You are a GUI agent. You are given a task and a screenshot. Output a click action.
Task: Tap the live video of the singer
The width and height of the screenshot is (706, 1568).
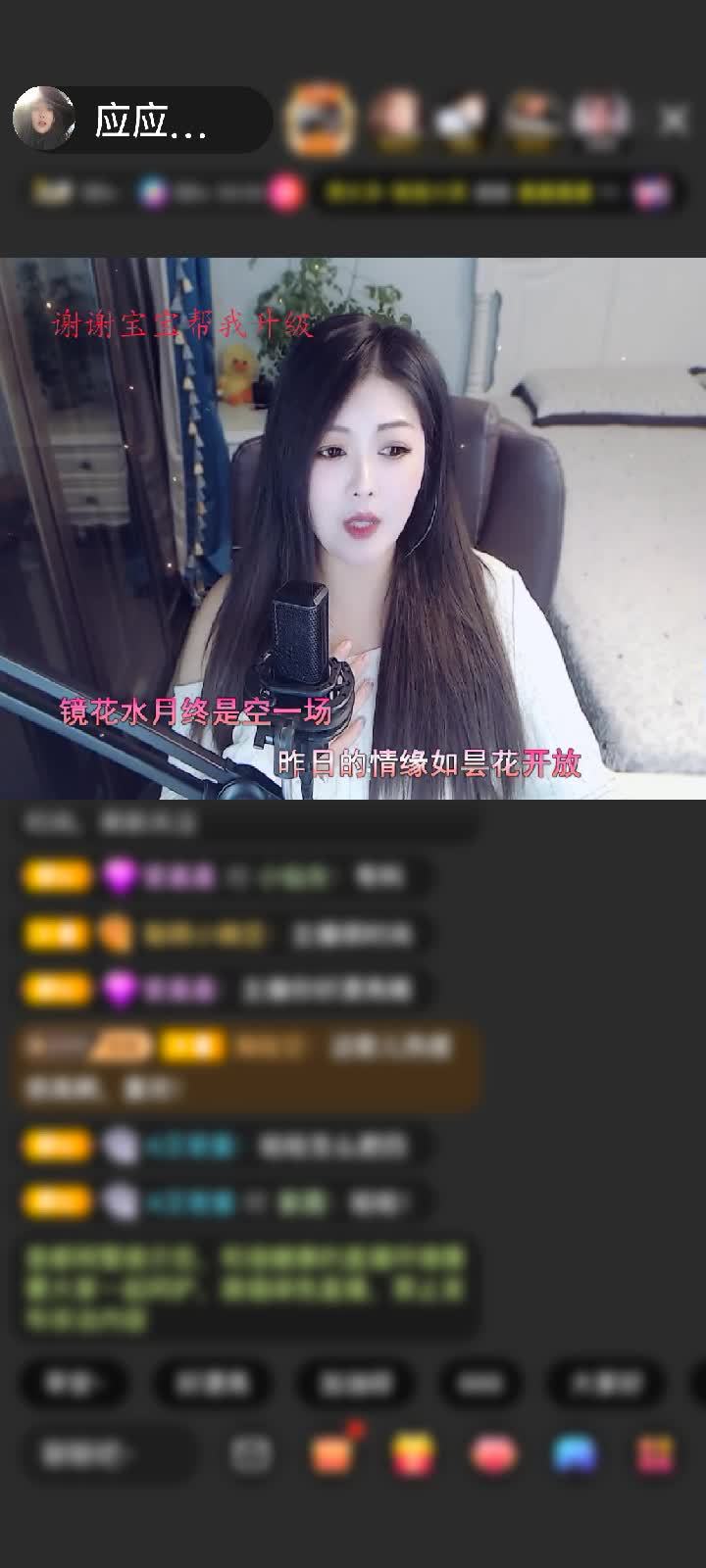pos(353,529)
